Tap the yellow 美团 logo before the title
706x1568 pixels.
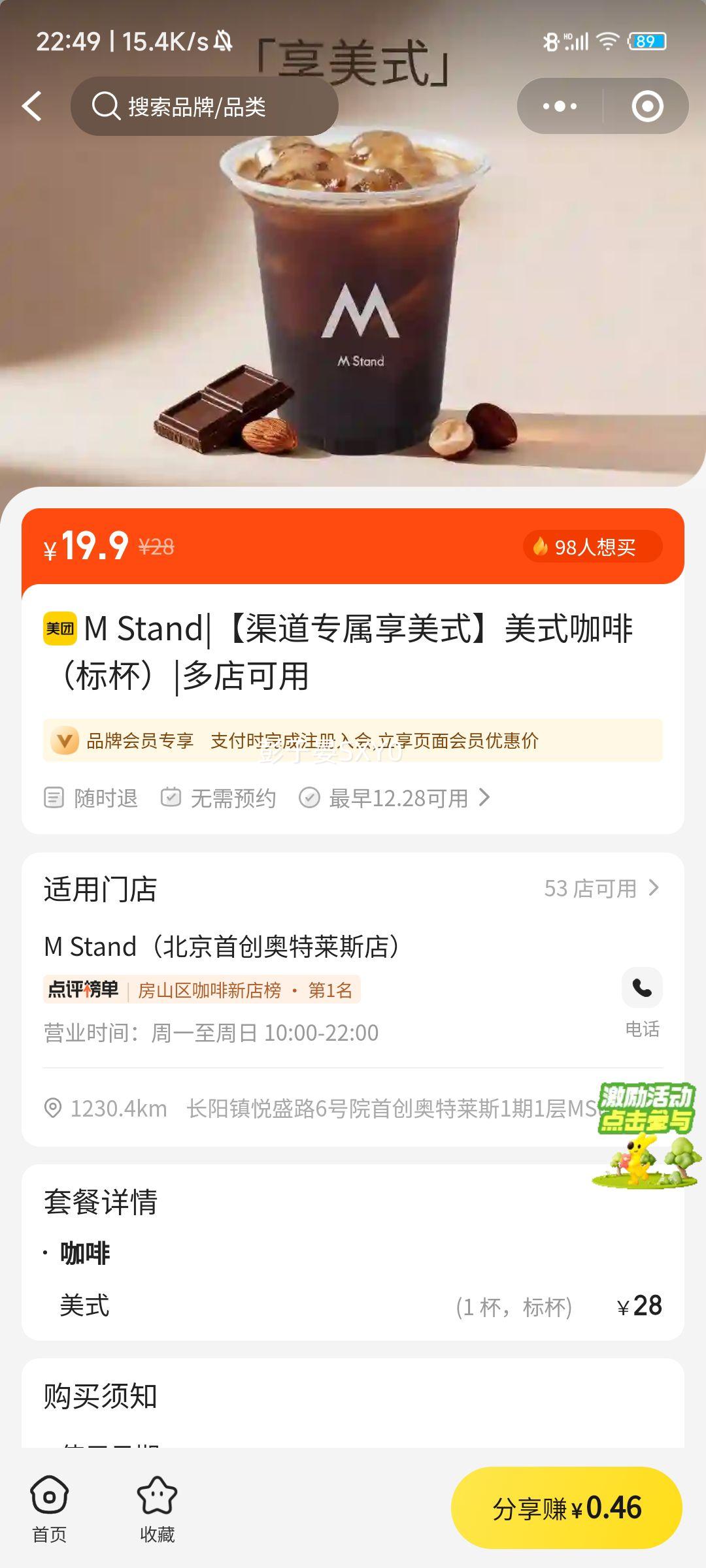tap(59, 629)
